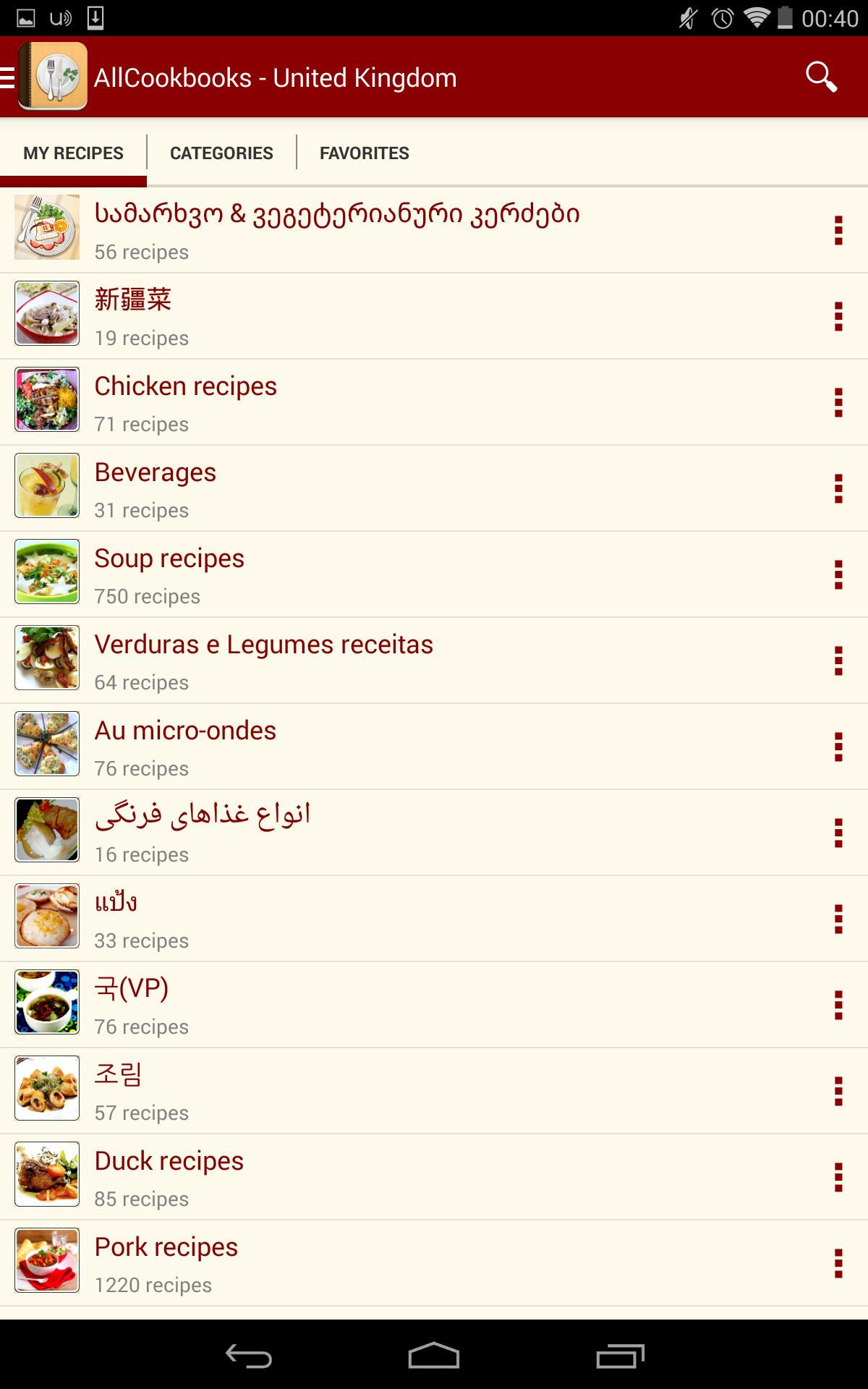Open the Soup recipes cookbook
The width and height of the screenshot is (868, 1389).
(362, 572)
